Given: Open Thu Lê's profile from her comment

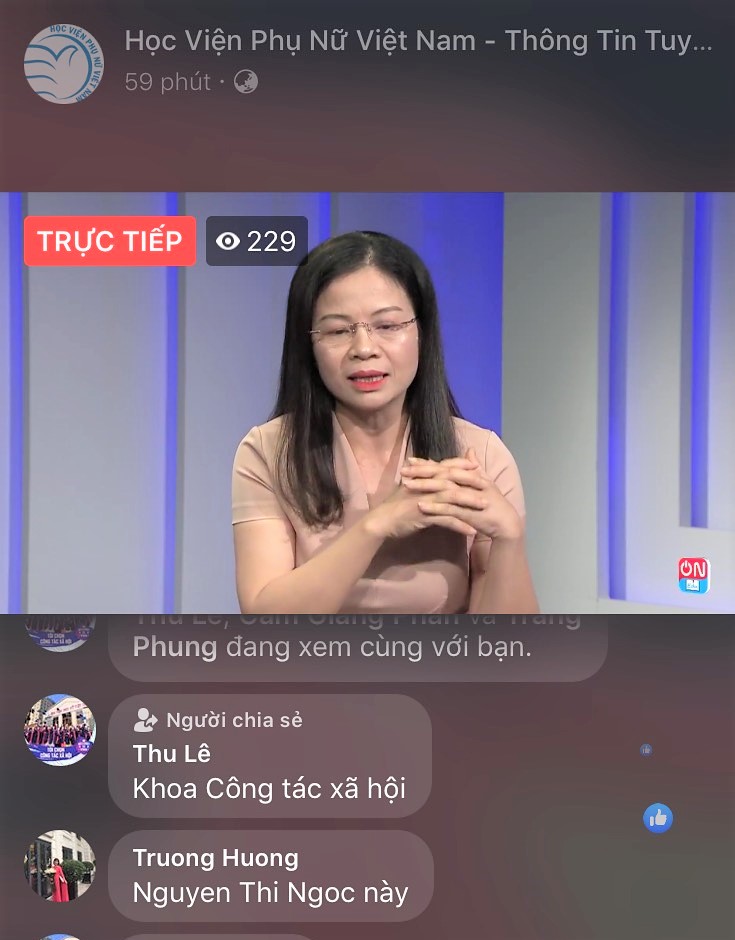Looking at the screenshot, I should tap(172, 753).
